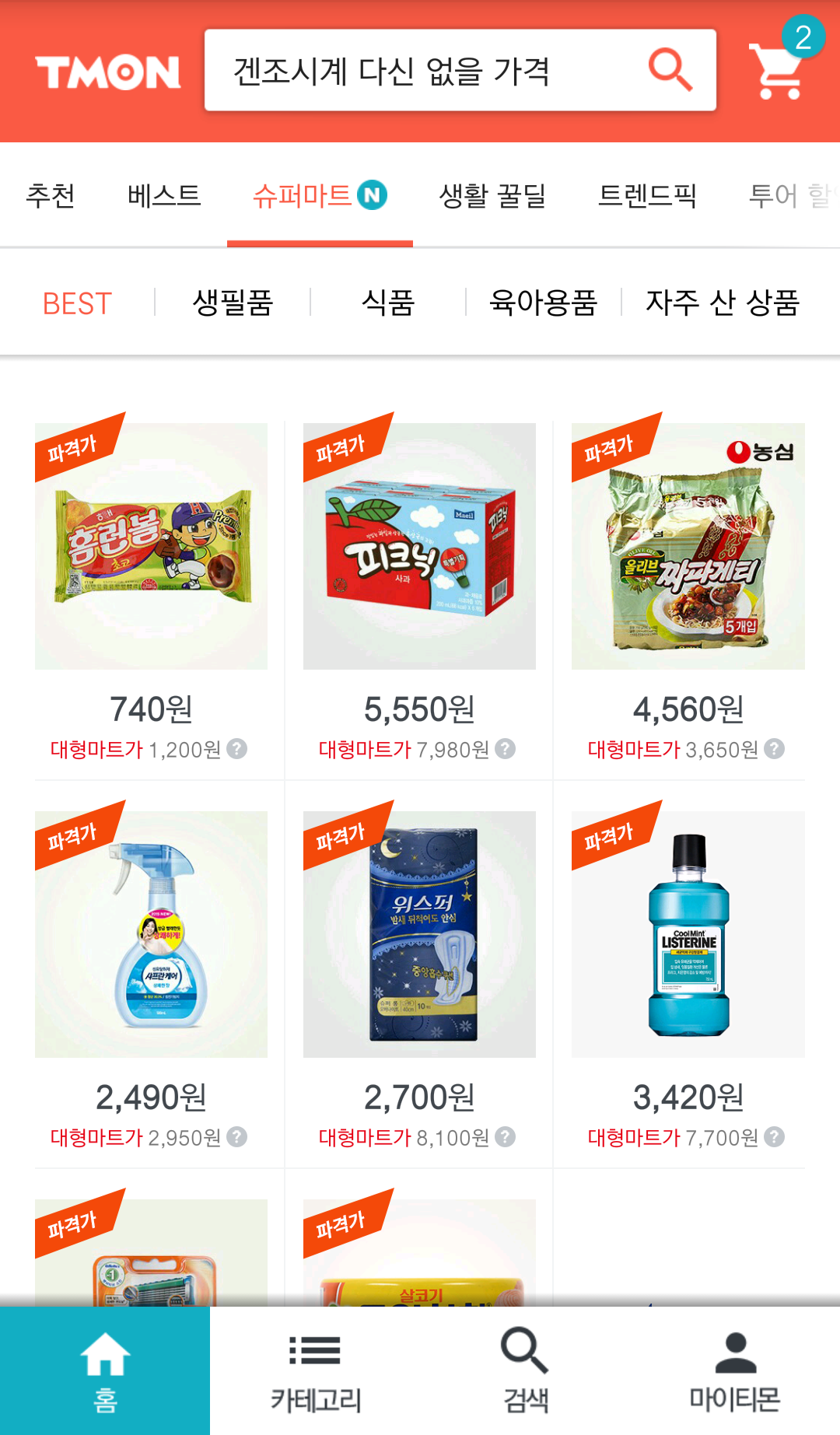This screenshot has width=840, height=1435.
Task: Select the 생필품 category
Action: coord(233,303)
